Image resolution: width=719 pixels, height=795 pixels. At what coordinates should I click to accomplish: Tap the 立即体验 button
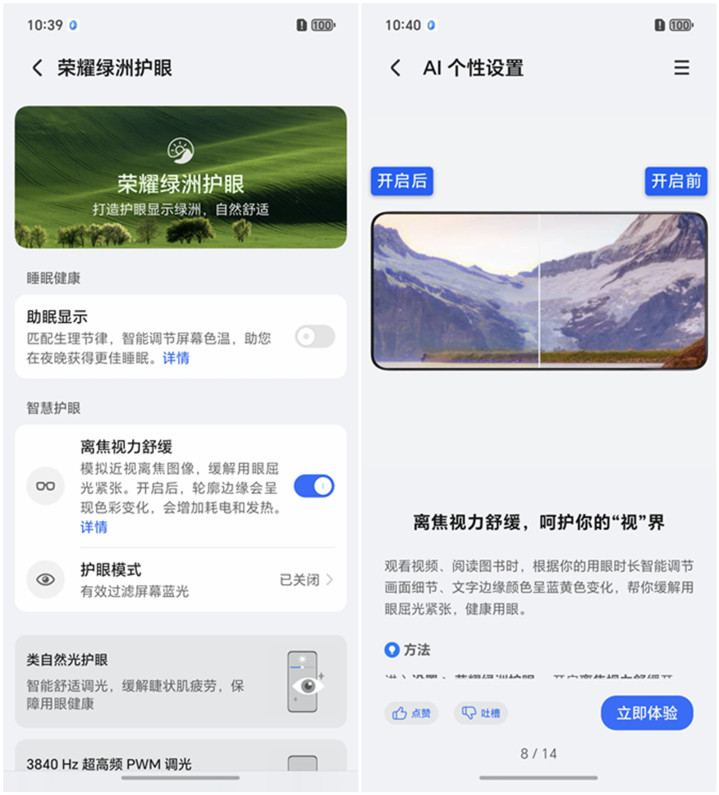pyautogui.click(x=646, y=713)
